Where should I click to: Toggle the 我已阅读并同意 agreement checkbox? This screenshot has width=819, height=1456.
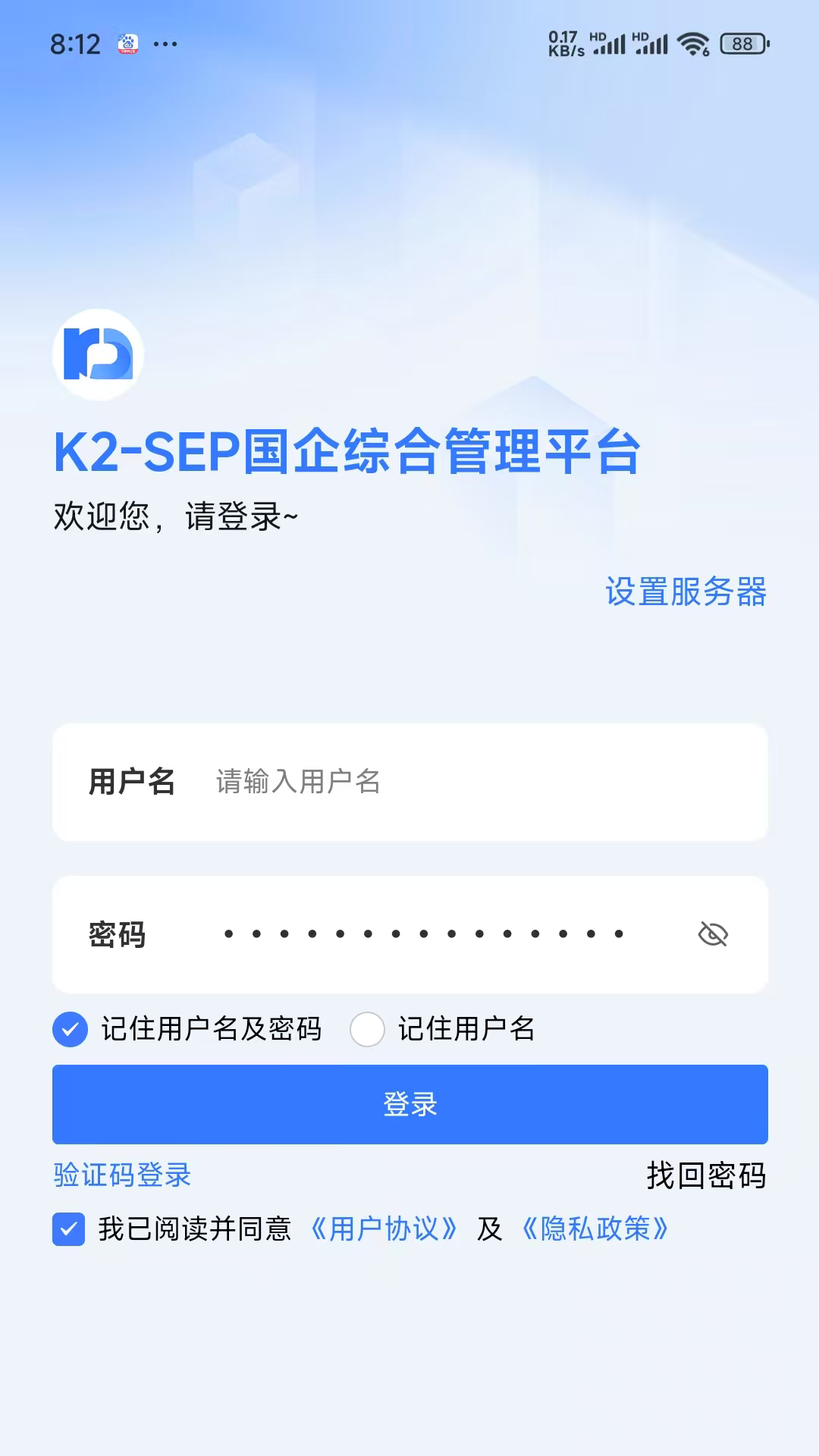69,1228
